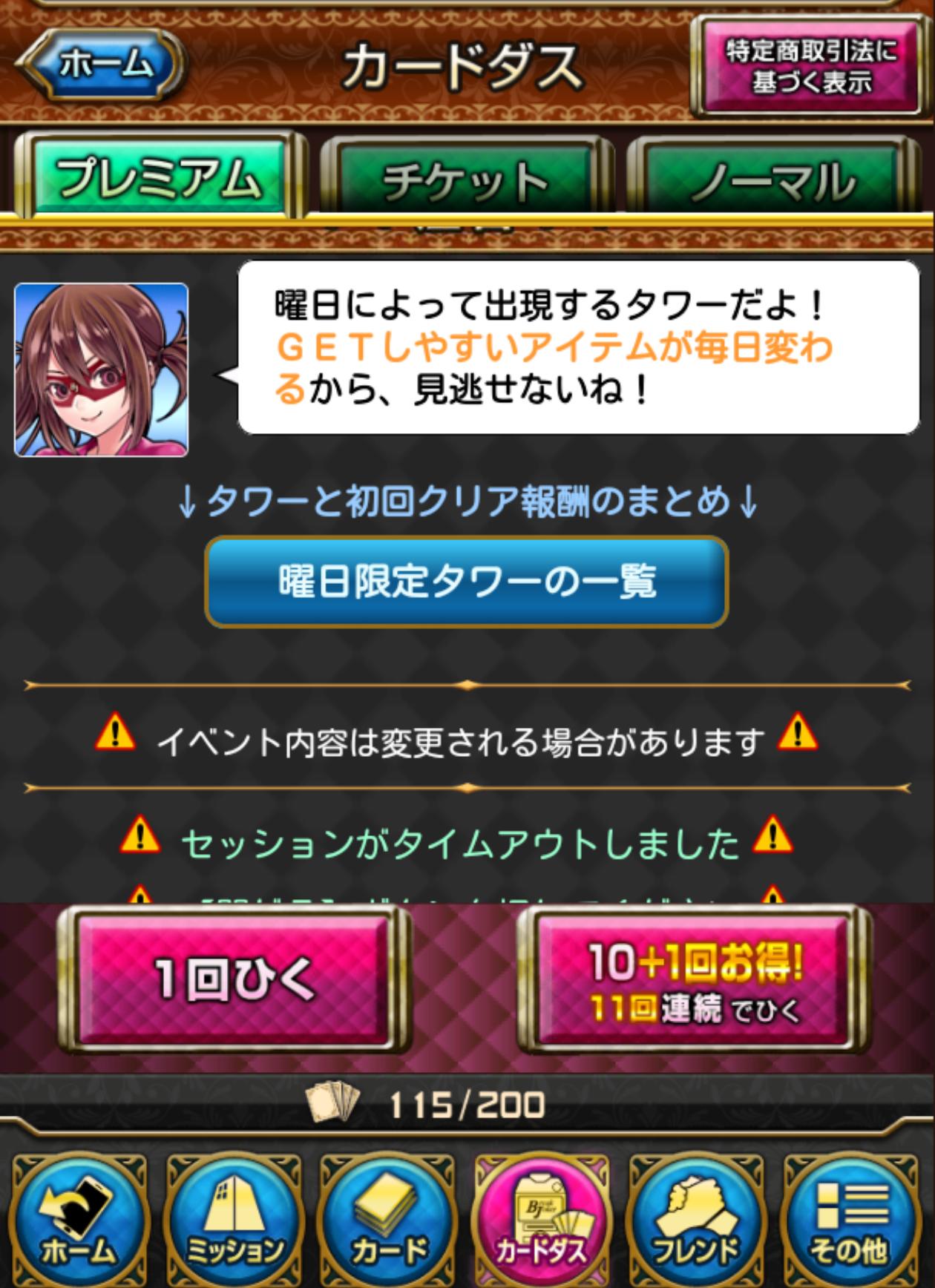Open 特定商取引法に基づく表示 notice

coord(810,65)
